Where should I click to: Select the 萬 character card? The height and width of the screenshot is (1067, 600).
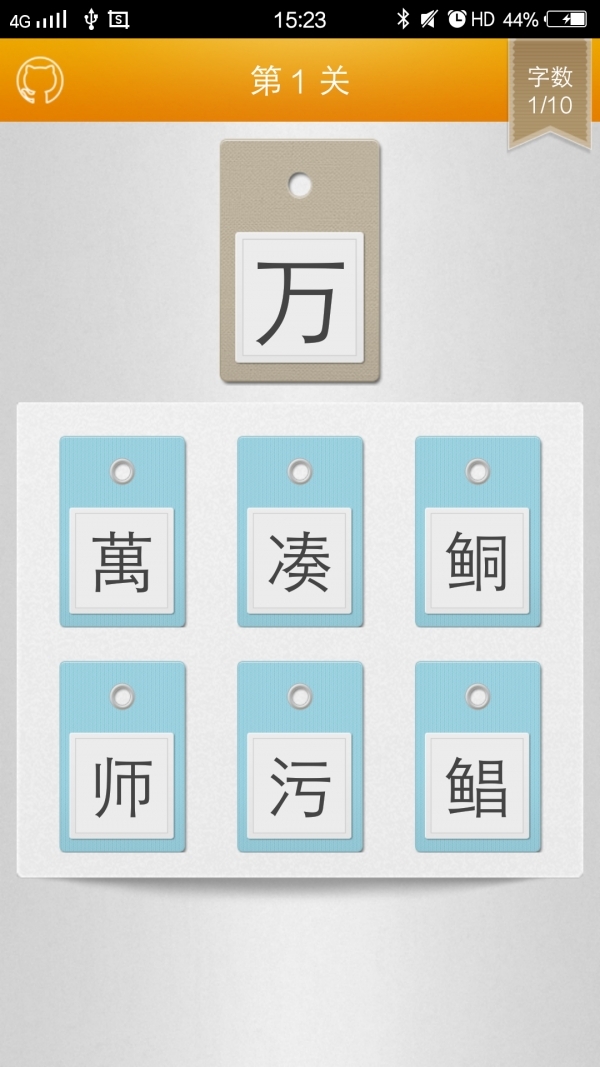click(122, 533)
